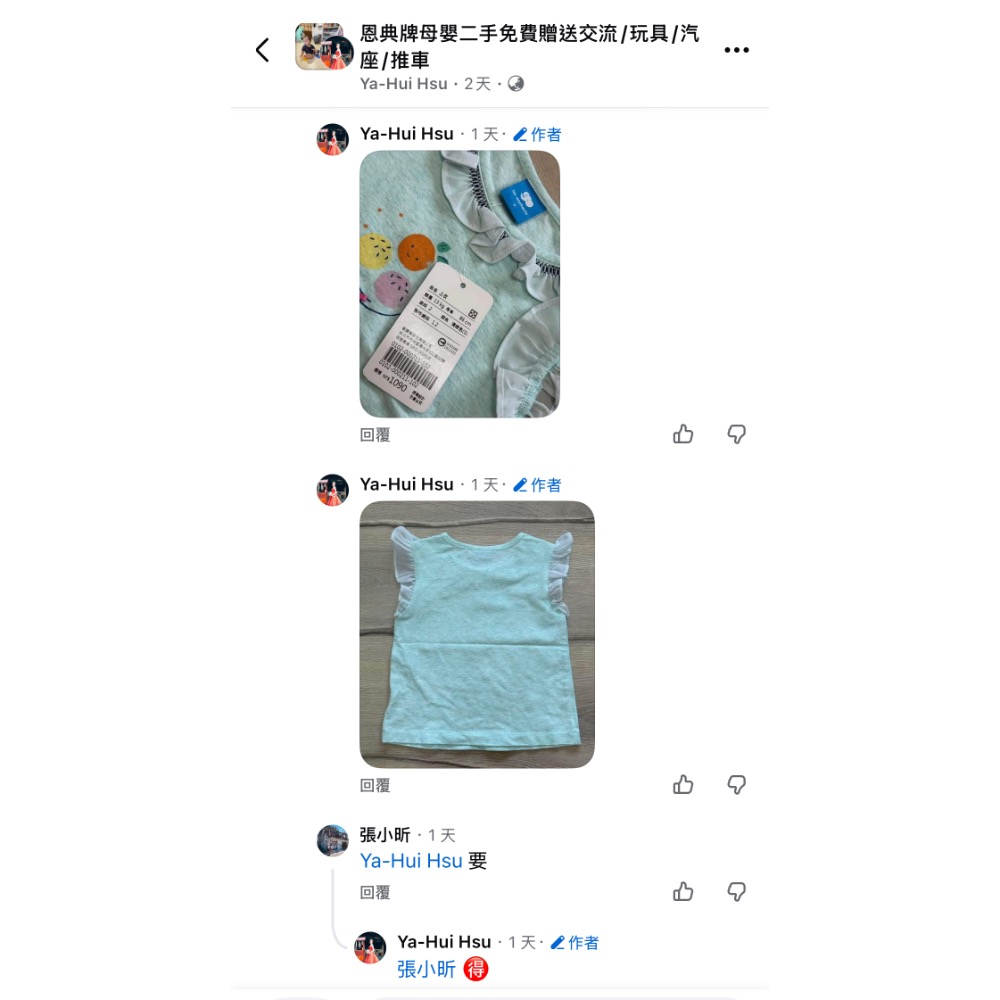Open the group post header thumbnail
The width and height of the screenshot is (1000, 1000).
coord(323,47)
